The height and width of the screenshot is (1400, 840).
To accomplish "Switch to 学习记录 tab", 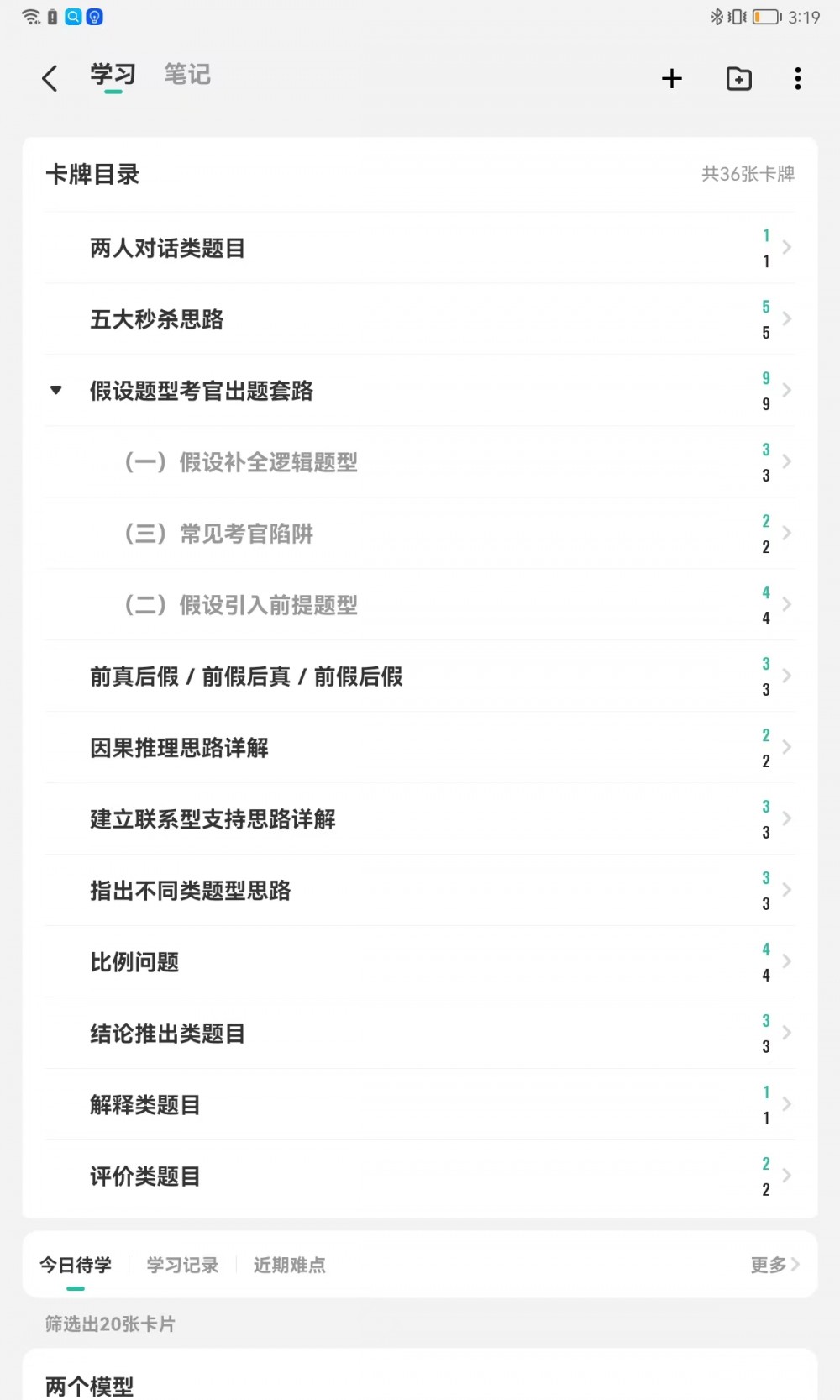I will coord(182,1266).
